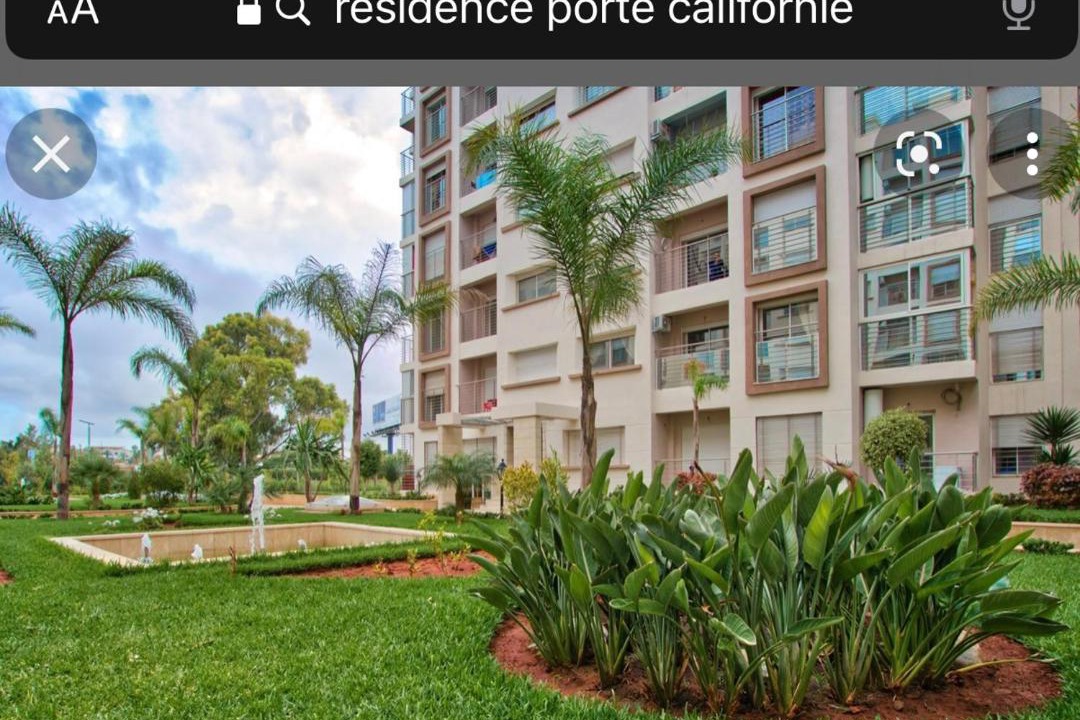Search inside image with Lens icon
This screenshot has height=720, width=1080.
click(x=918, y=153)
